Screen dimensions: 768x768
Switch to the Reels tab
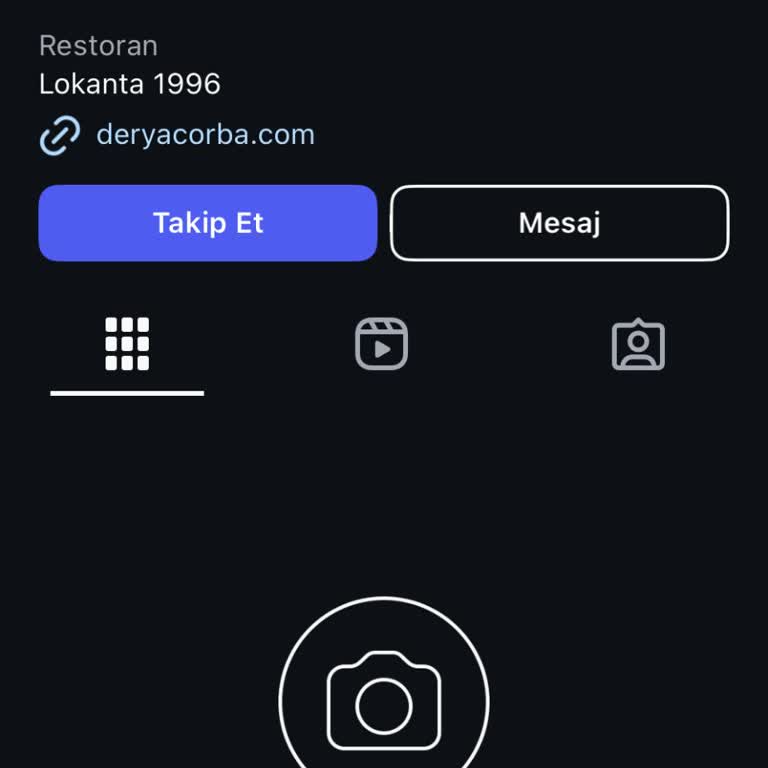(382, 345)
